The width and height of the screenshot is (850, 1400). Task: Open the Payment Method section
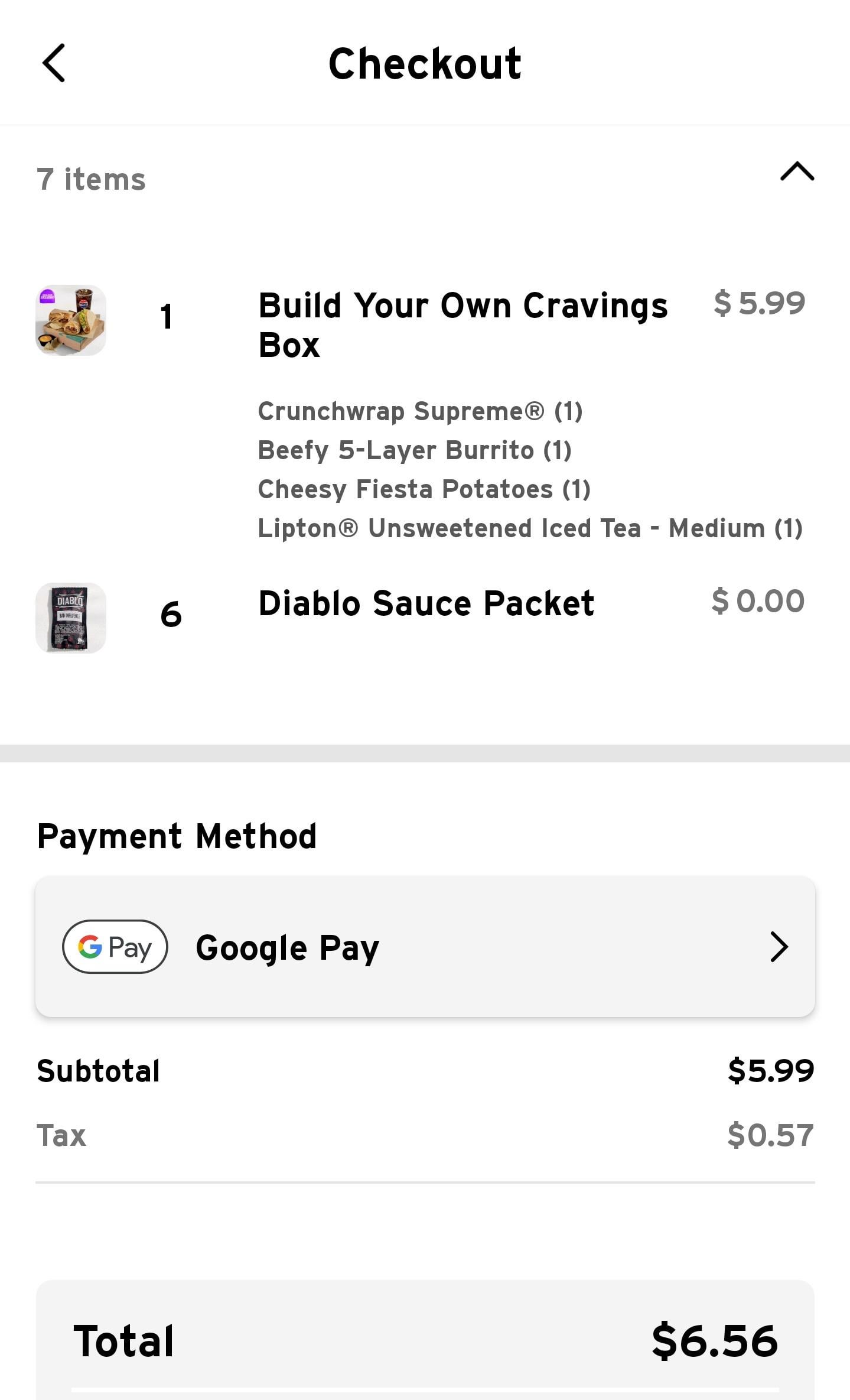(177, 835)
